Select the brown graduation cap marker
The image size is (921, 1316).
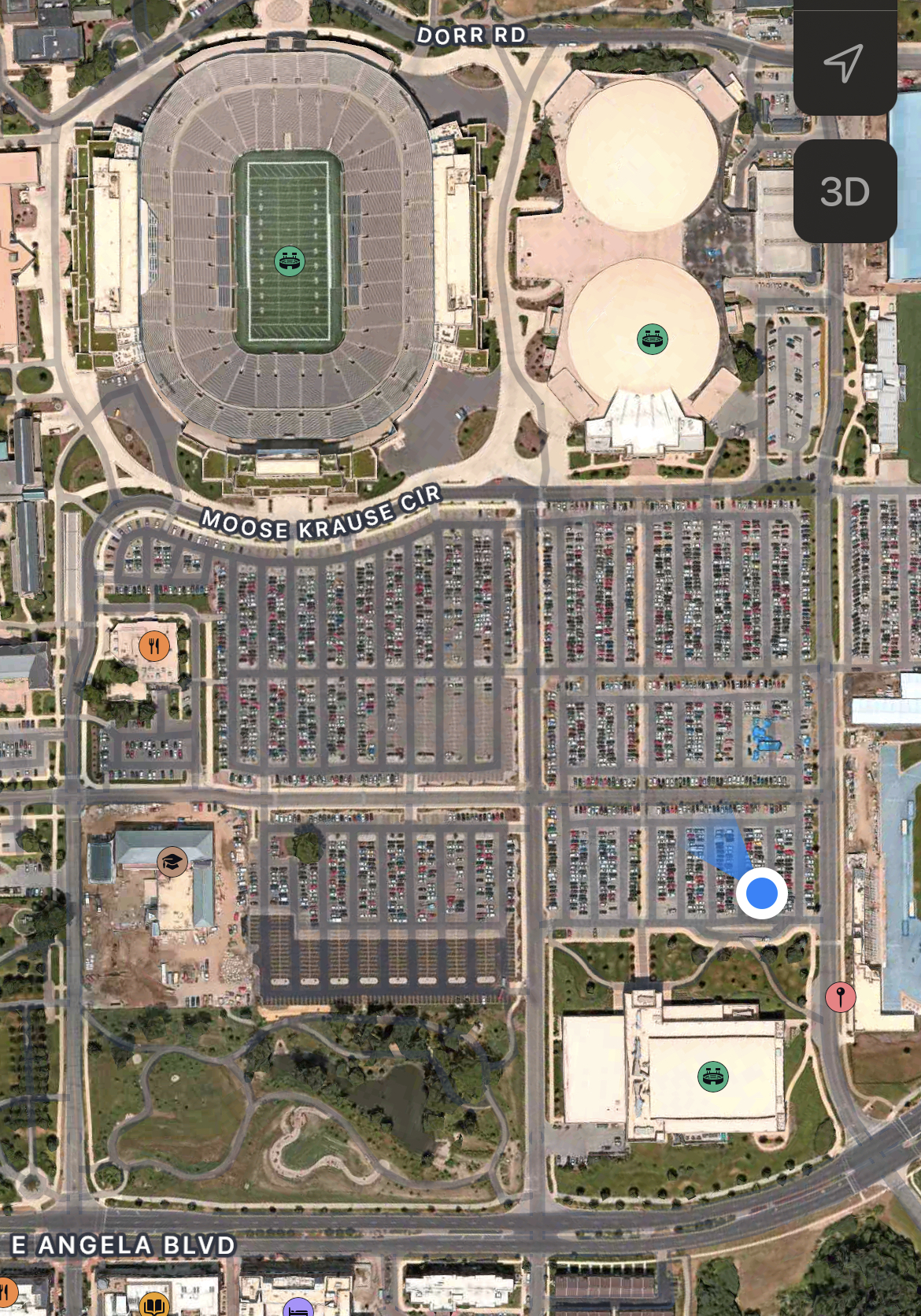172,862
